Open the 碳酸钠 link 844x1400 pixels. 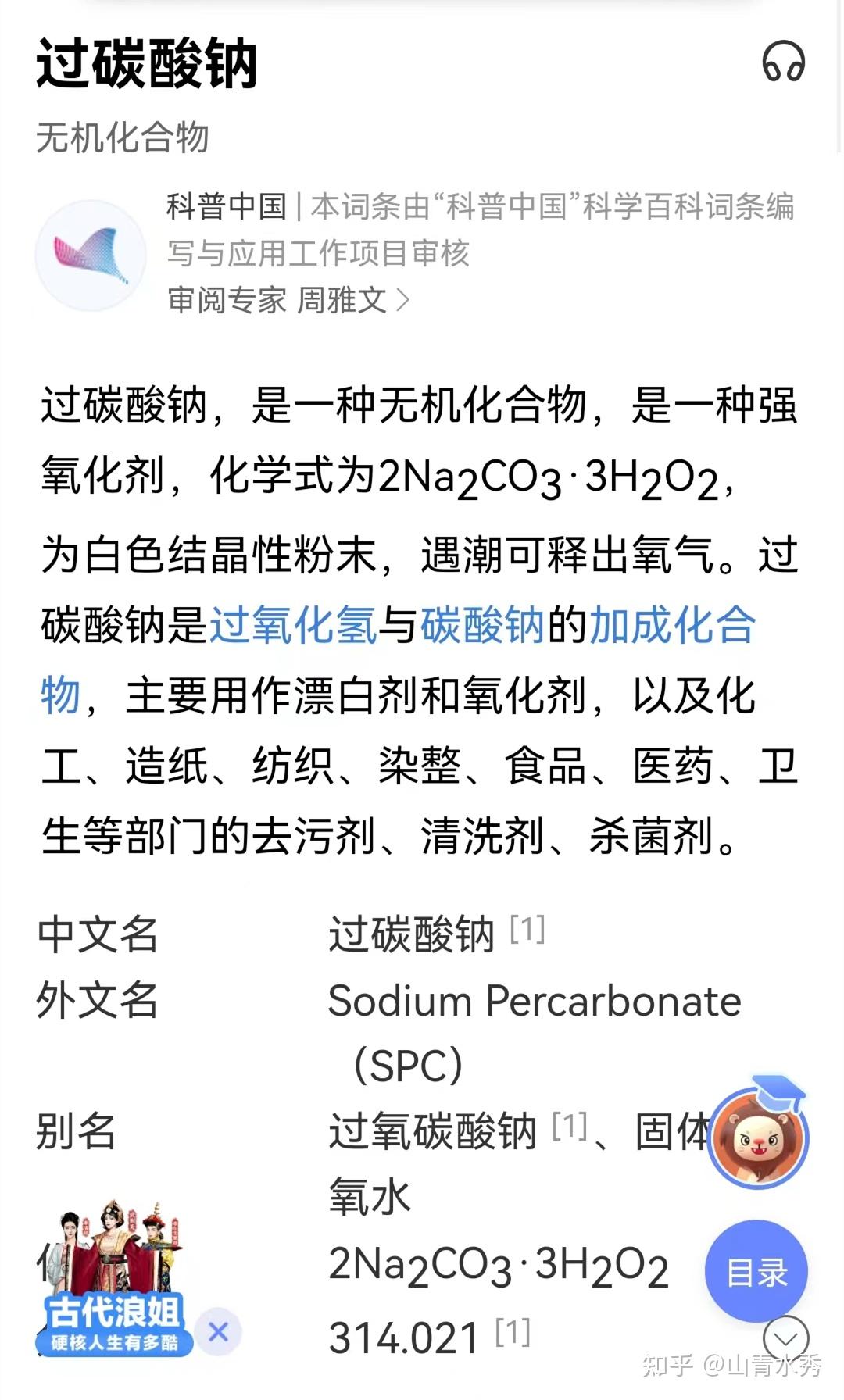pos(479,625)
